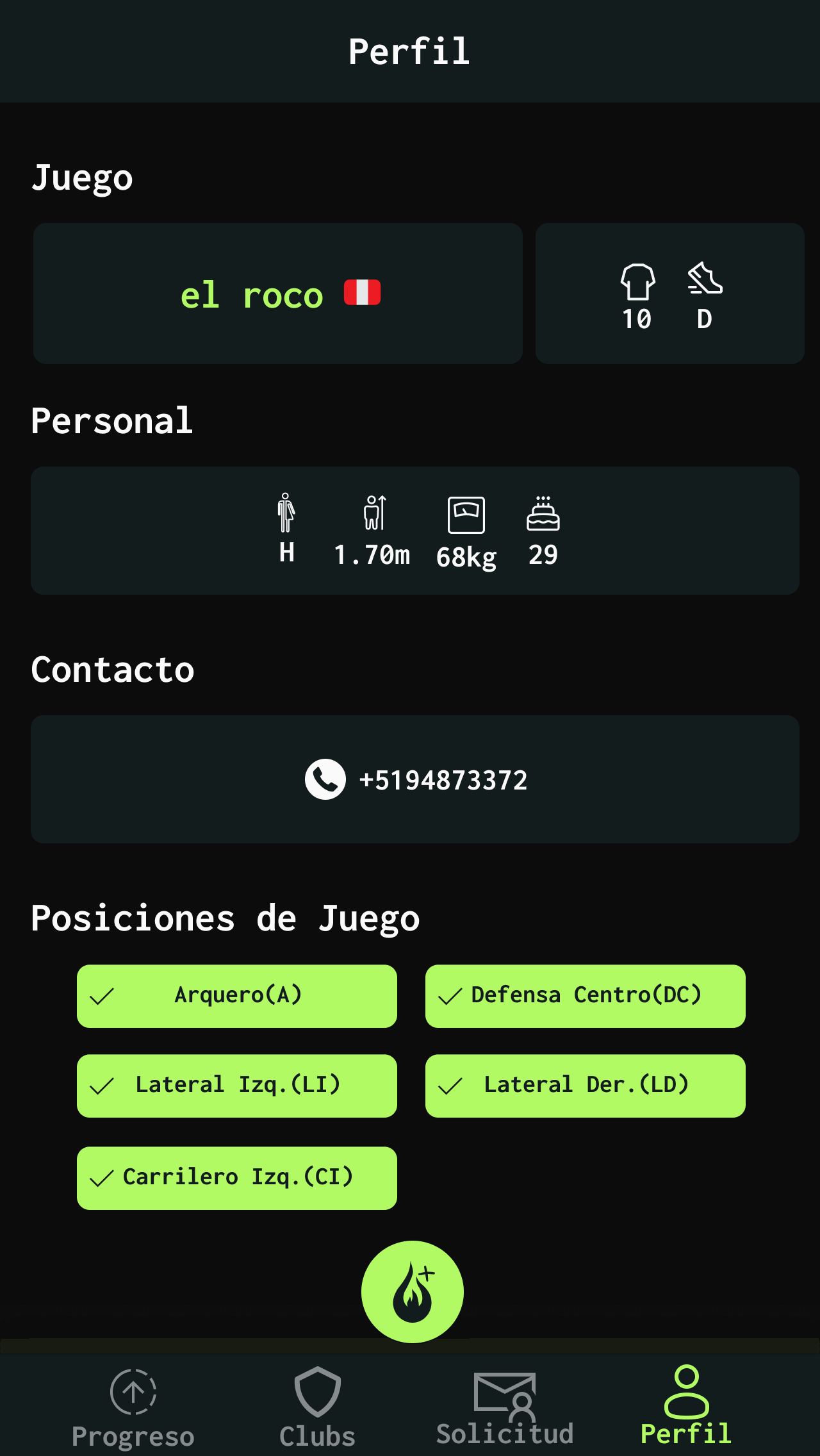Toggle the Defensa Centro(DC) position

584,996
